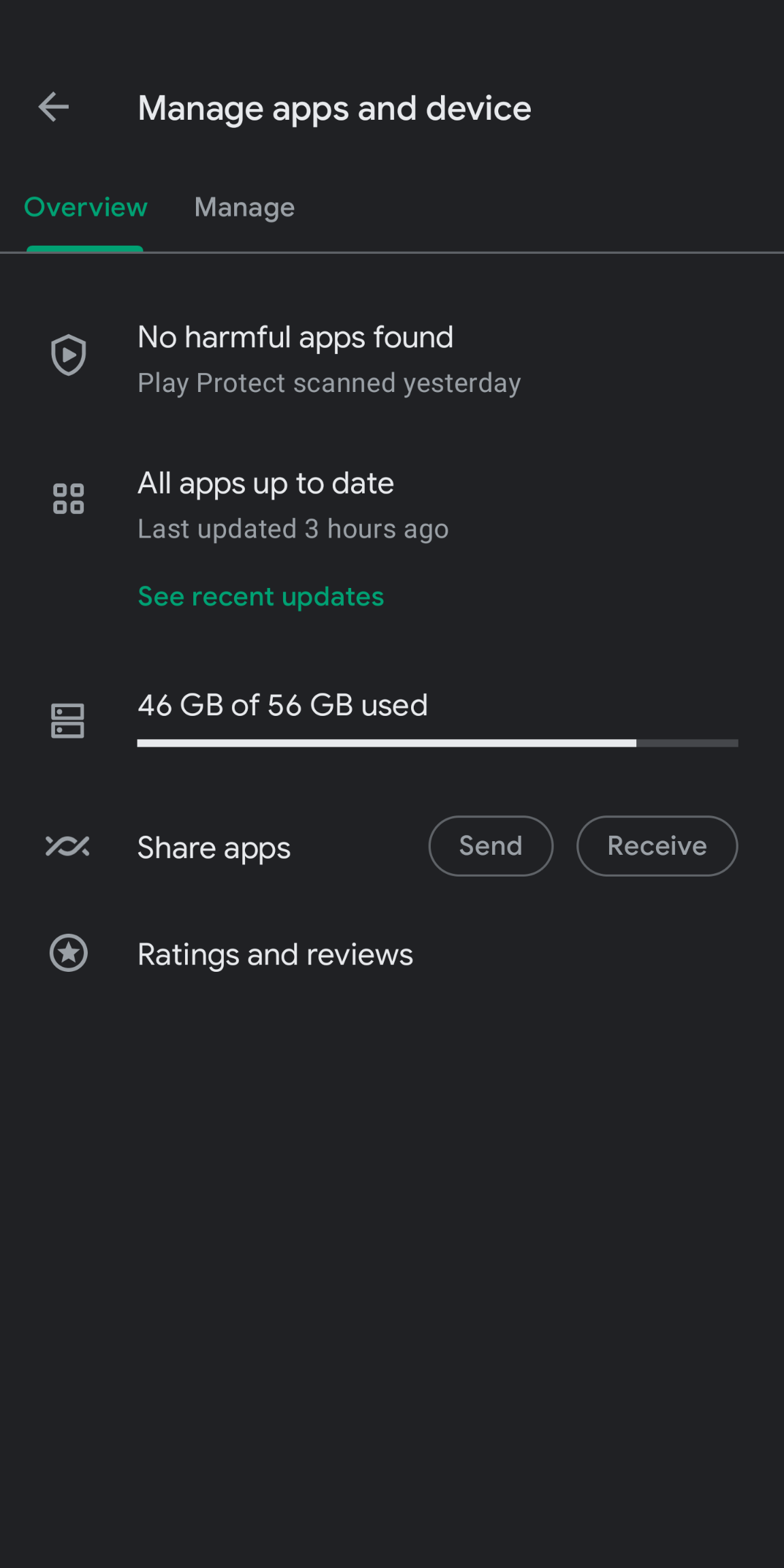The image size is (784, 1568).
Task: Select the Overview tab
Action: [84, 208]
